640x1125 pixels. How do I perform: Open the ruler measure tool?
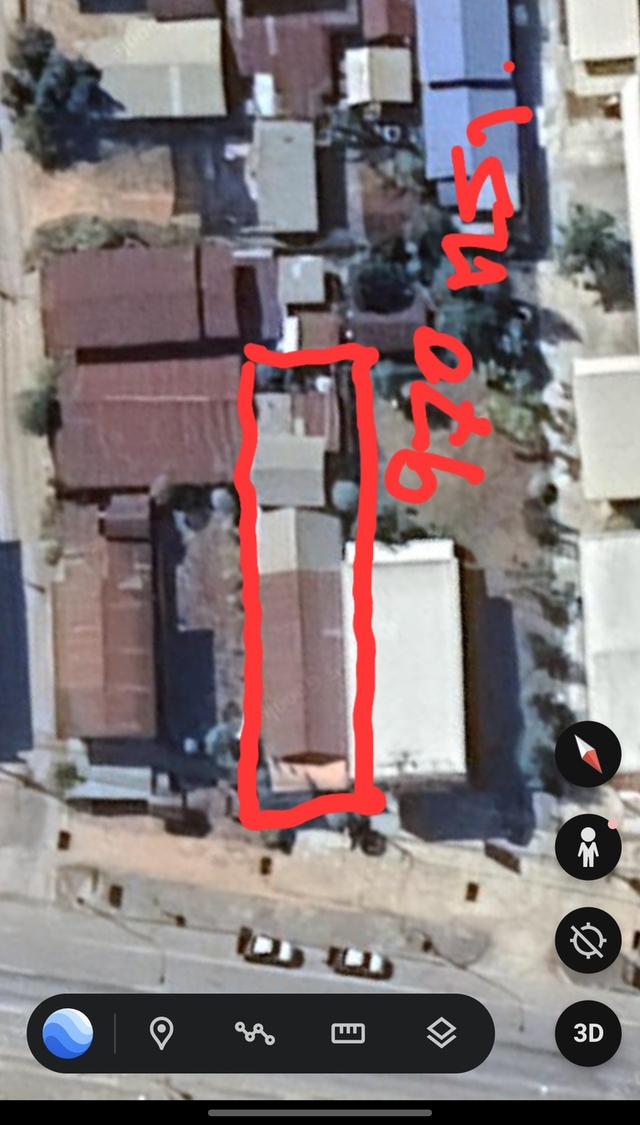(x=348, y=1033)
